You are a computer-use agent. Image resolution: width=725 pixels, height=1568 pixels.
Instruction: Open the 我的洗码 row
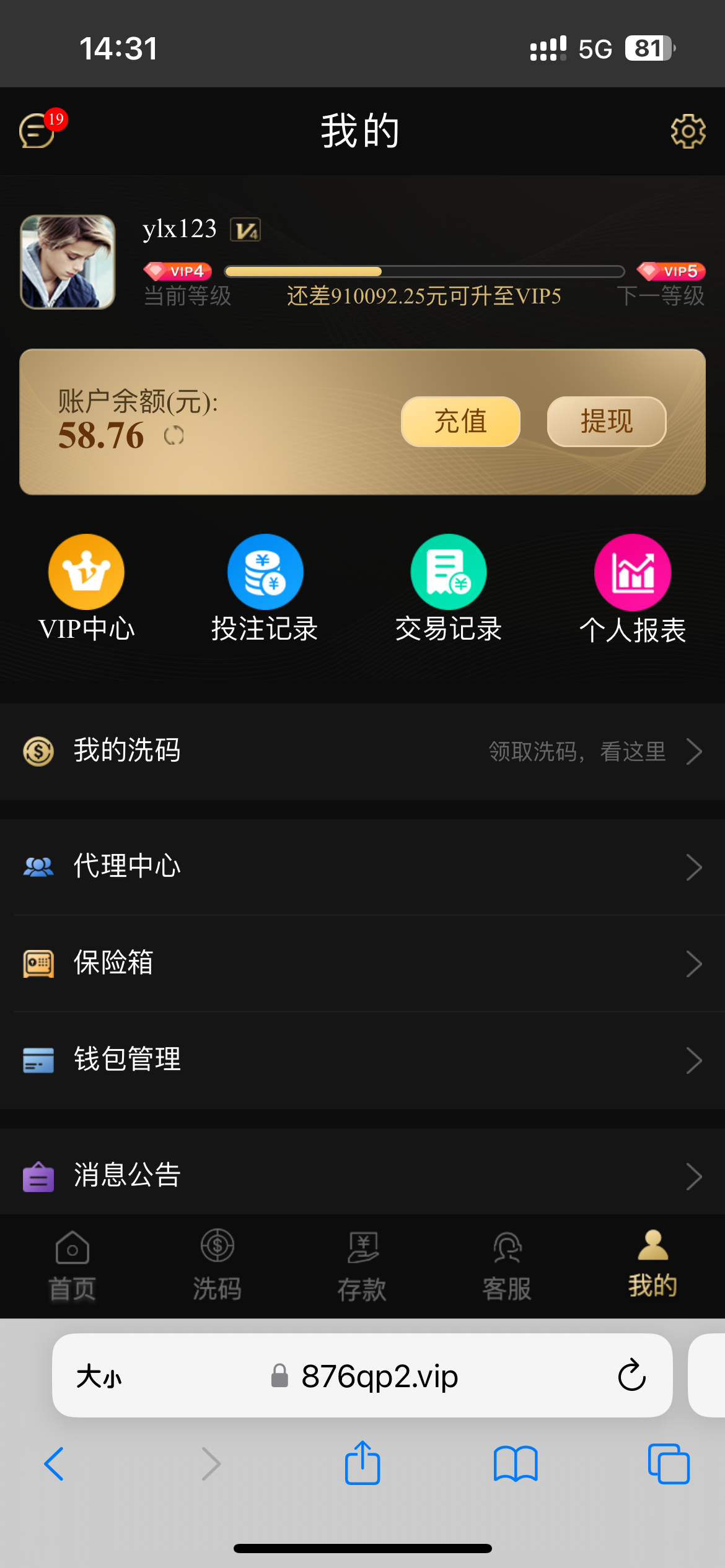click(x=362, y=751)
